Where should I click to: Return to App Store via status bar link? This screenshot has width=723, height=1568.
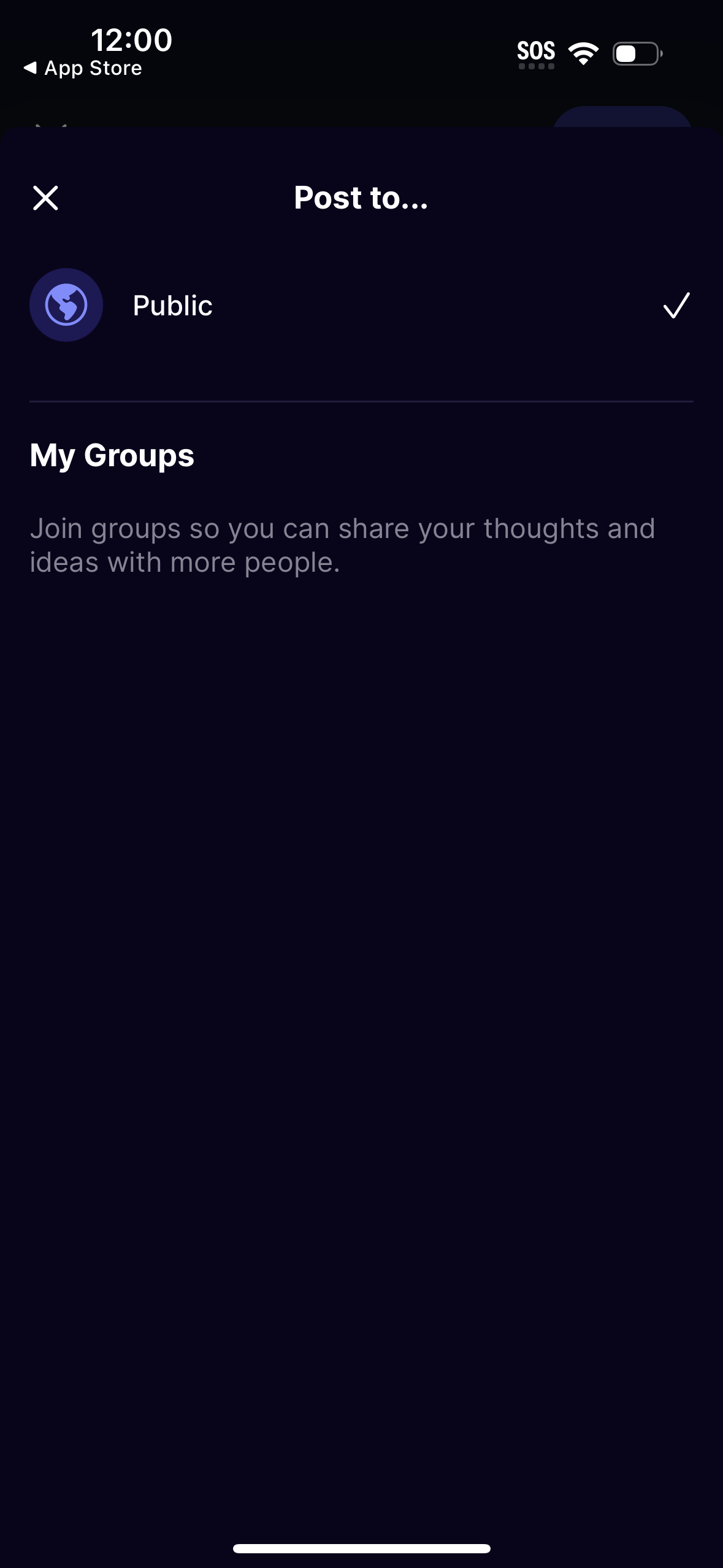coord(83,67)
